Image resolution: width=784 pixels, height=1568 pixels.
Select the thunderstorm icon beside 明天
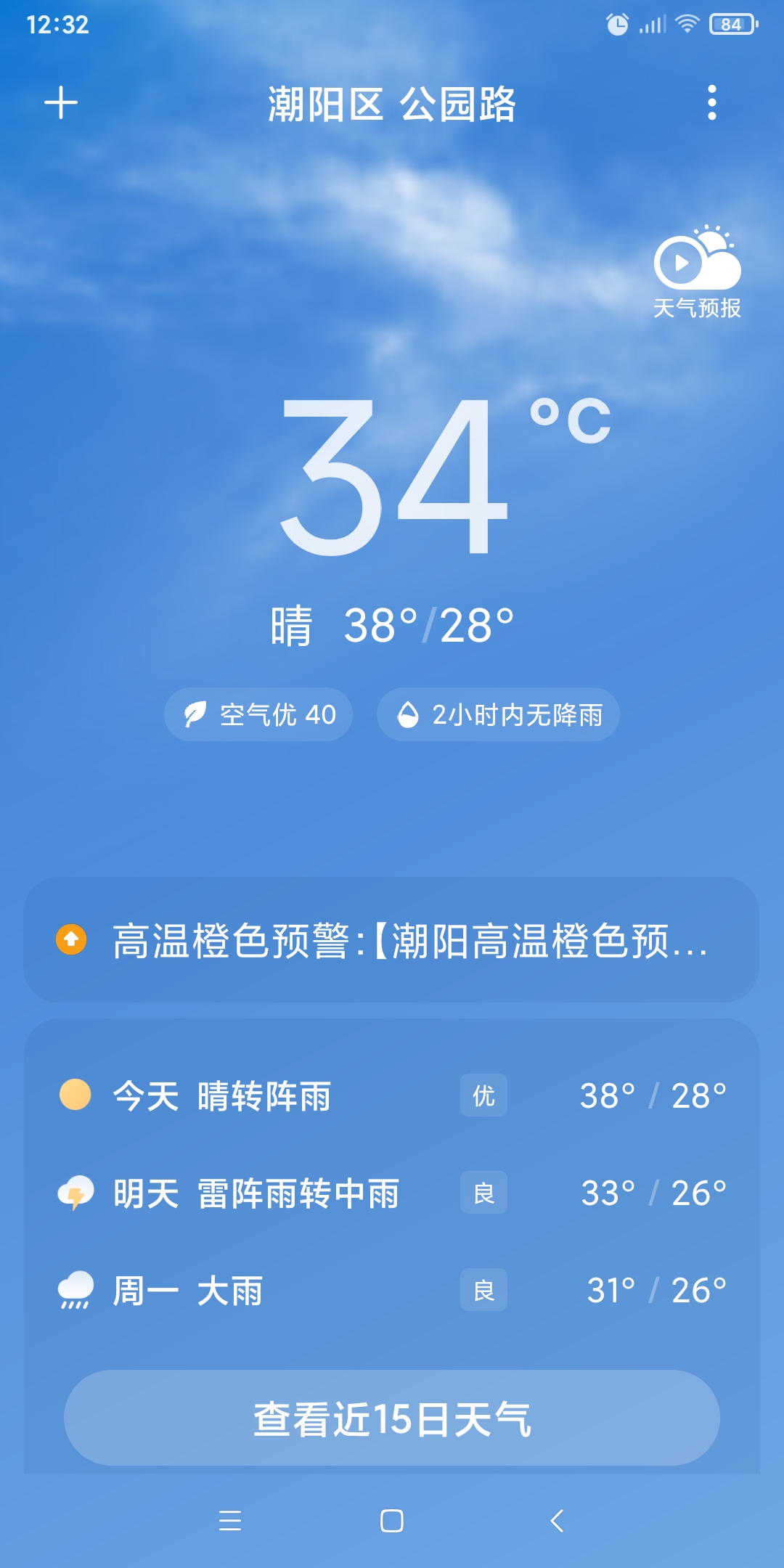75,1193
